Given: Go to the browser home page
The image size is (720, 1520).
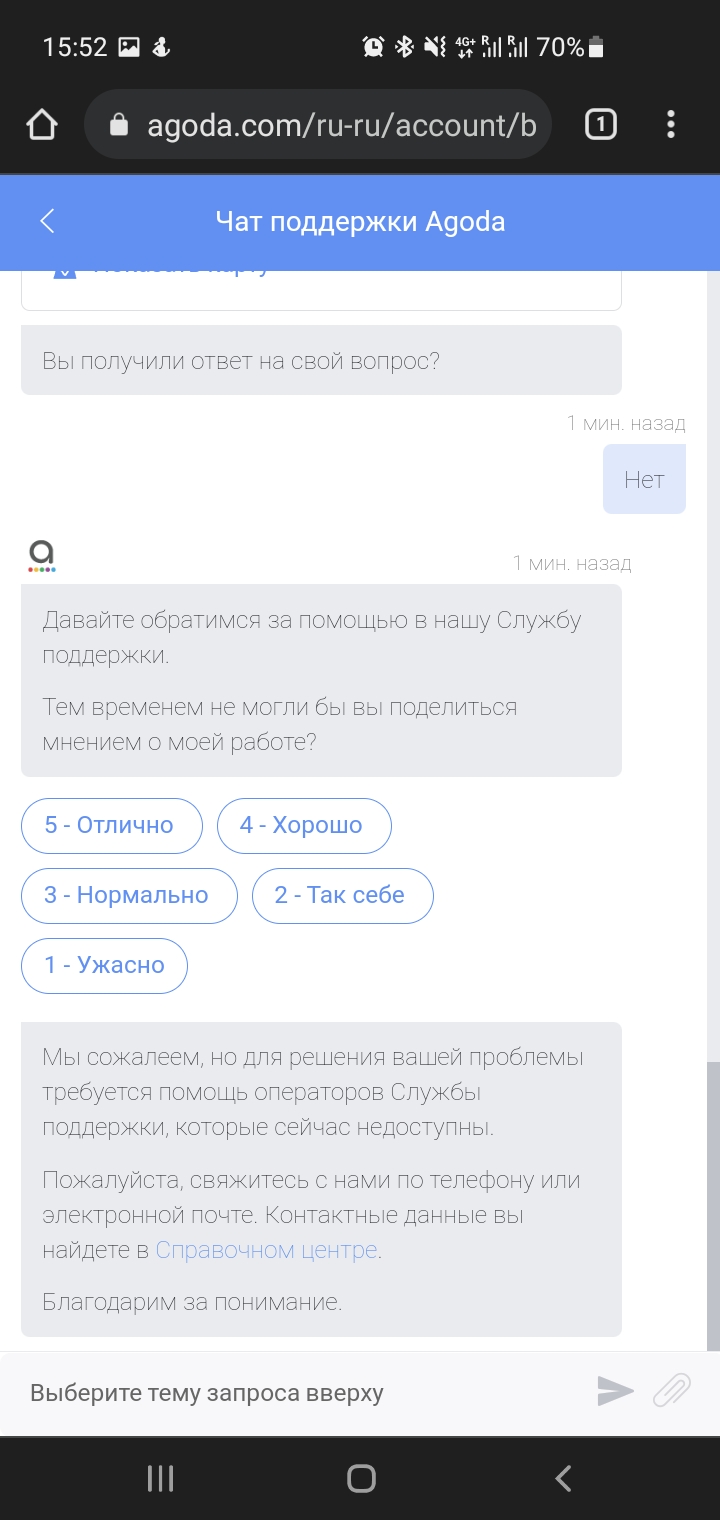Looking at the screenshot, I should tap(41, 125).
